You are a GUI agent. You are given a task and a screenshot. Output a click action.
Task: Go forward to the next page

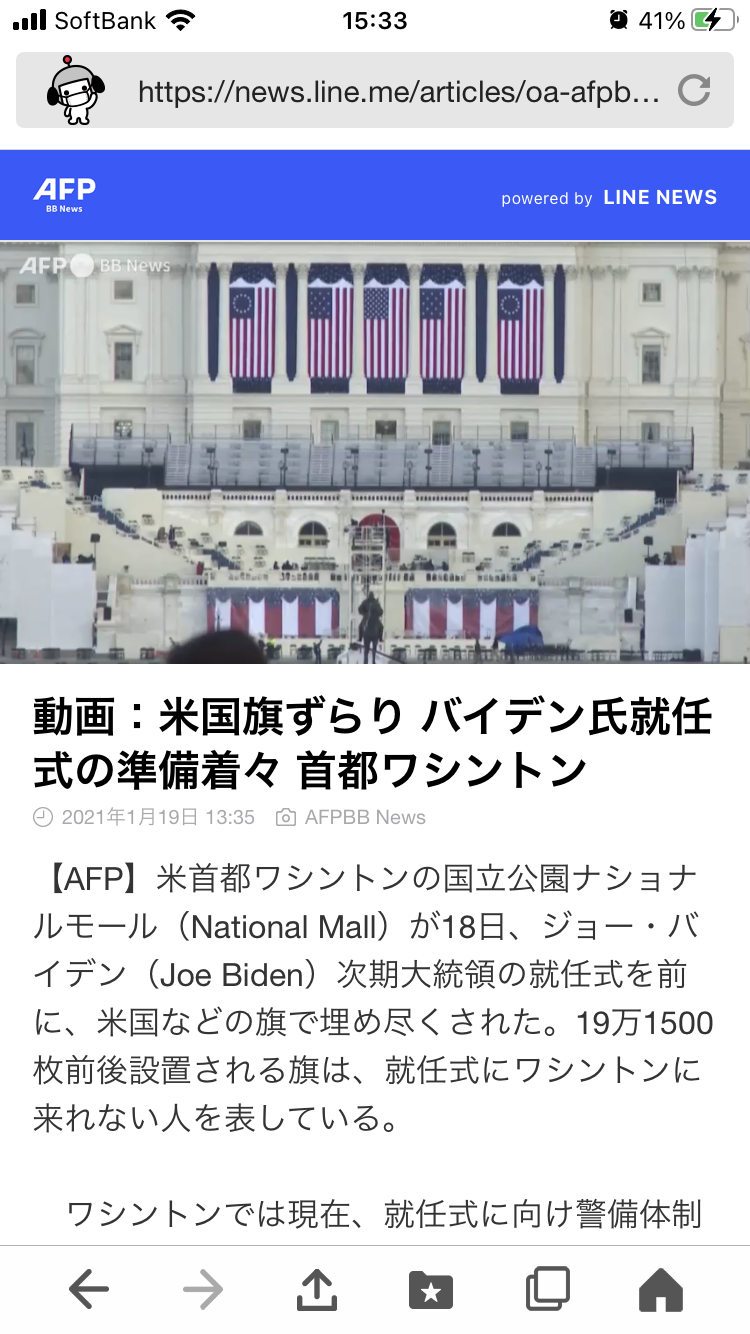pyautogui.click(x=203, y=1290)
